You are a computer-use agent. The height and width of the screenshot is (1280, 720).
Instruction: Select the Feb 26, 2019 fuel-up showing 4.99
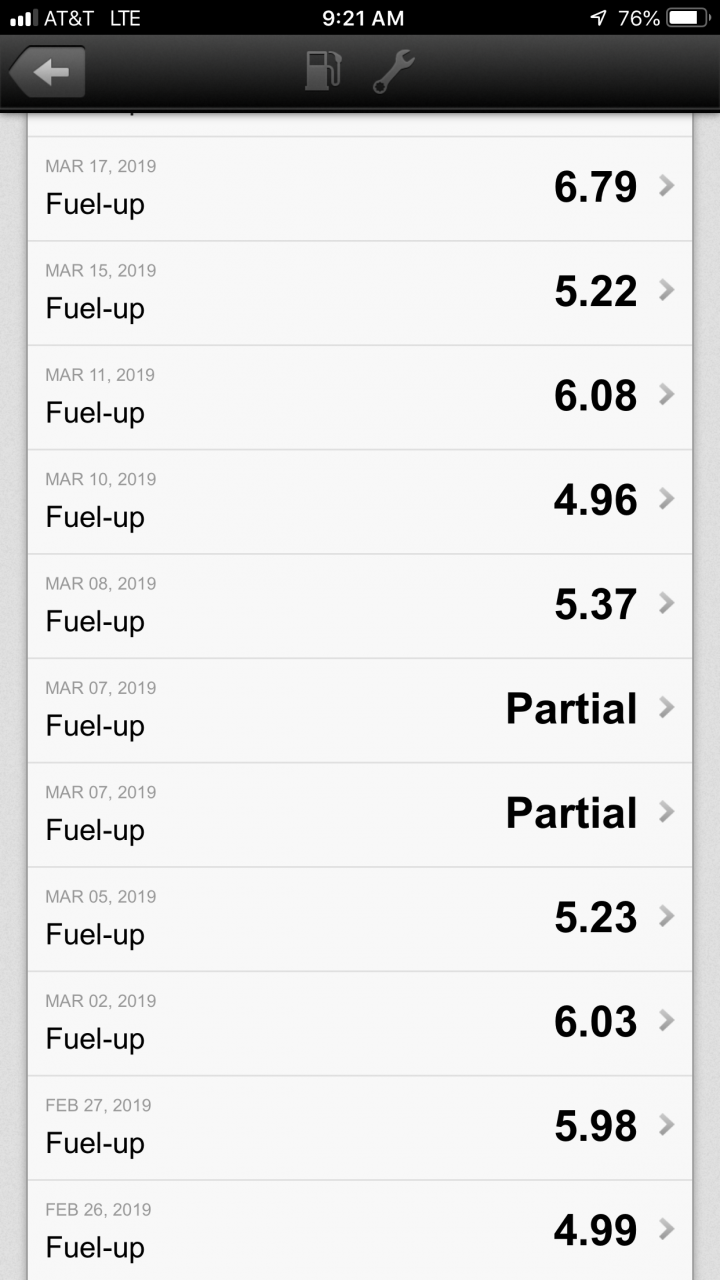click(x=360, y=1230)
